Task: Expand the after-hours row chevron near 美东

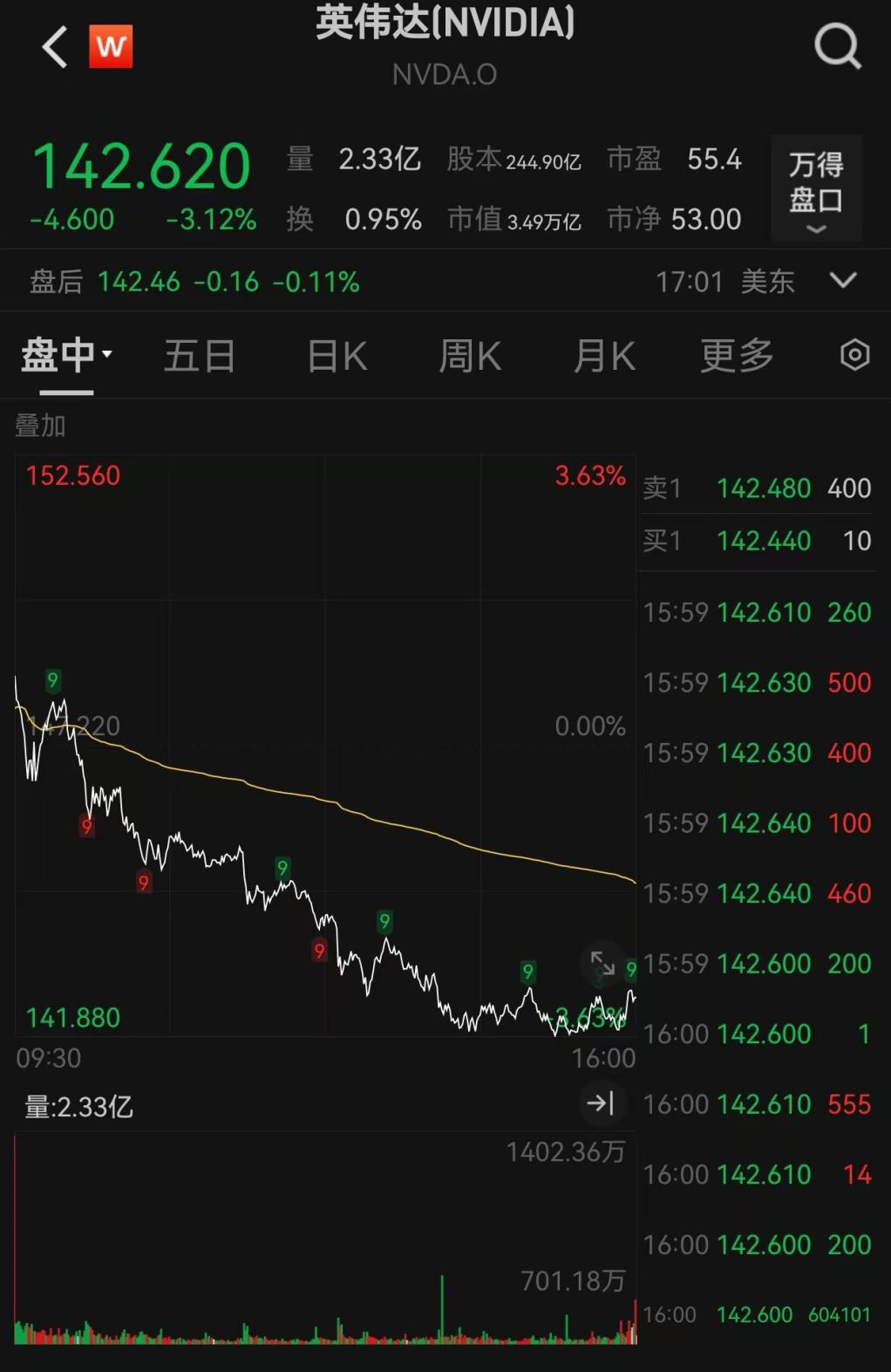Action: [843, 281]
